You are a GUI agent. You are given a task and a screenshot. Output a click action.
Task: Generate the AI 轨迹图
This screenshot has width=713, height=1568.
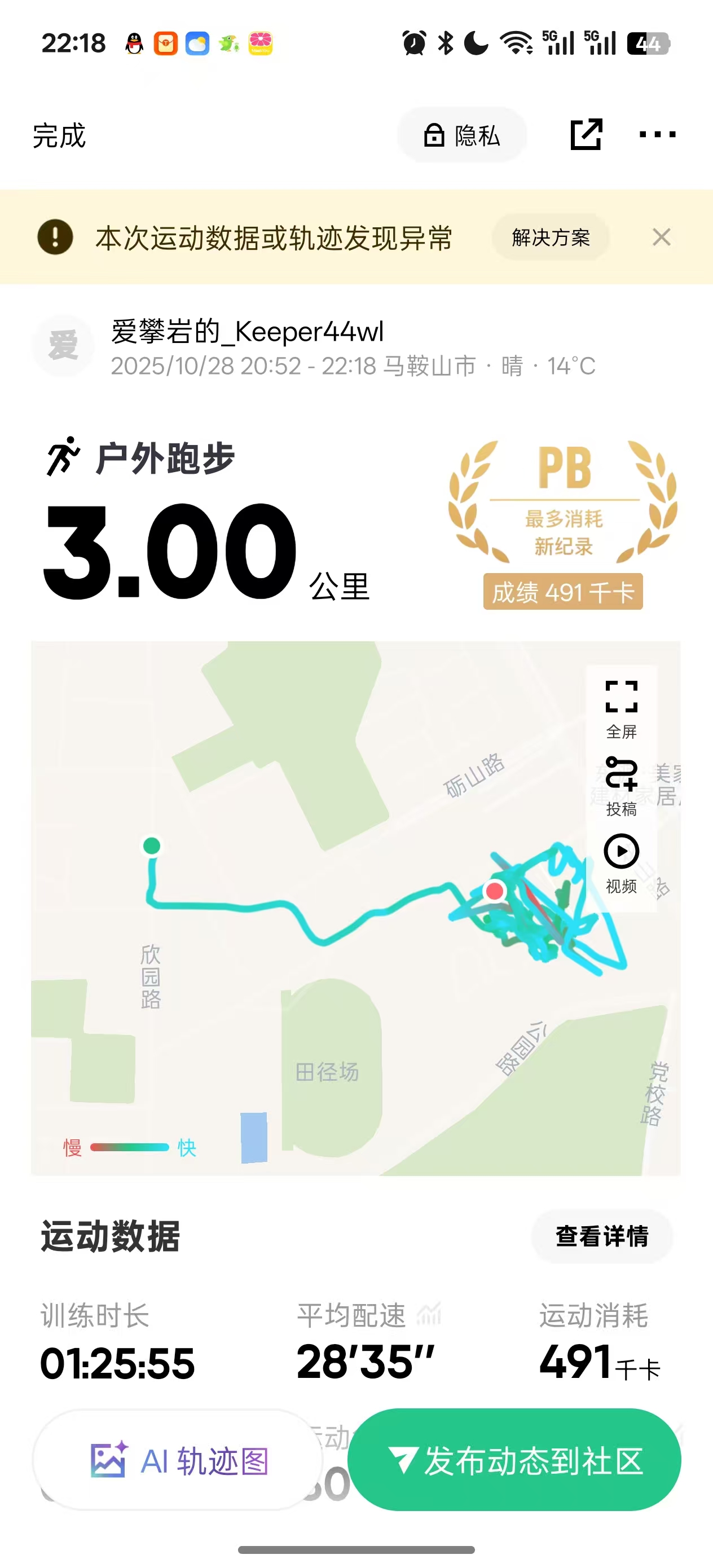point(178,1460)
